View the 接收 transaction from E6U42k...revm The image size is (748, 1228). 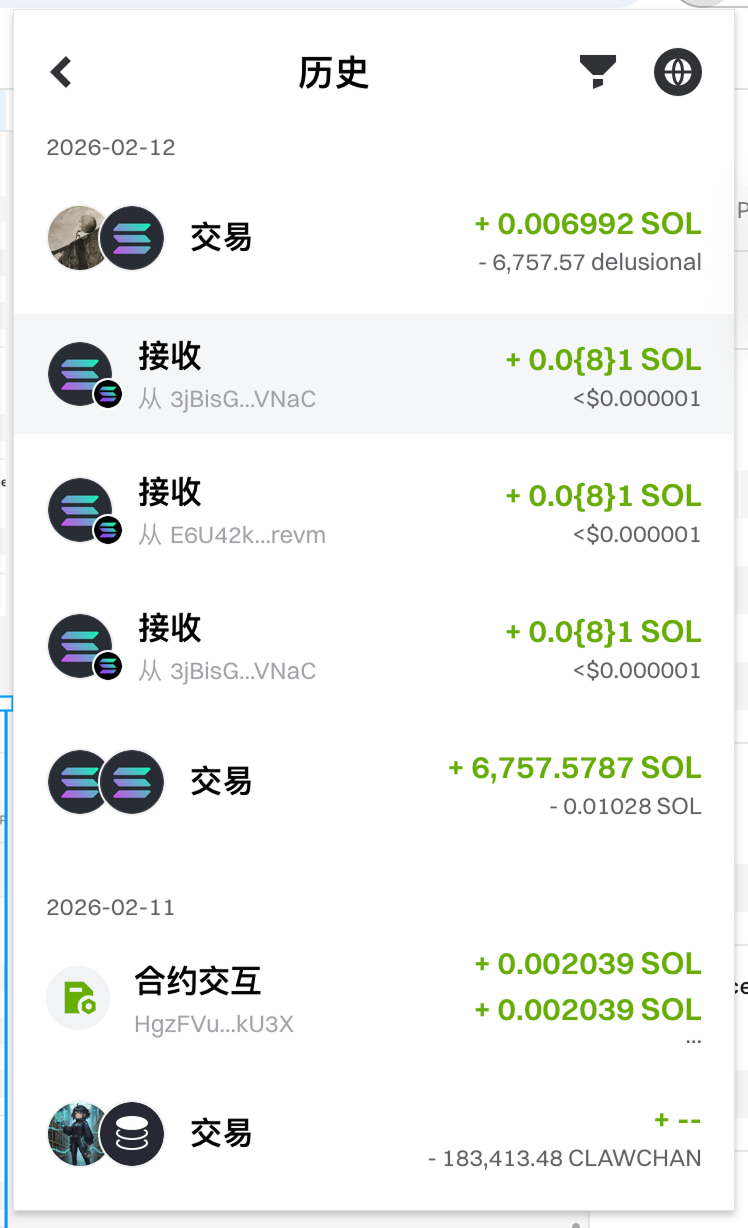374,510
